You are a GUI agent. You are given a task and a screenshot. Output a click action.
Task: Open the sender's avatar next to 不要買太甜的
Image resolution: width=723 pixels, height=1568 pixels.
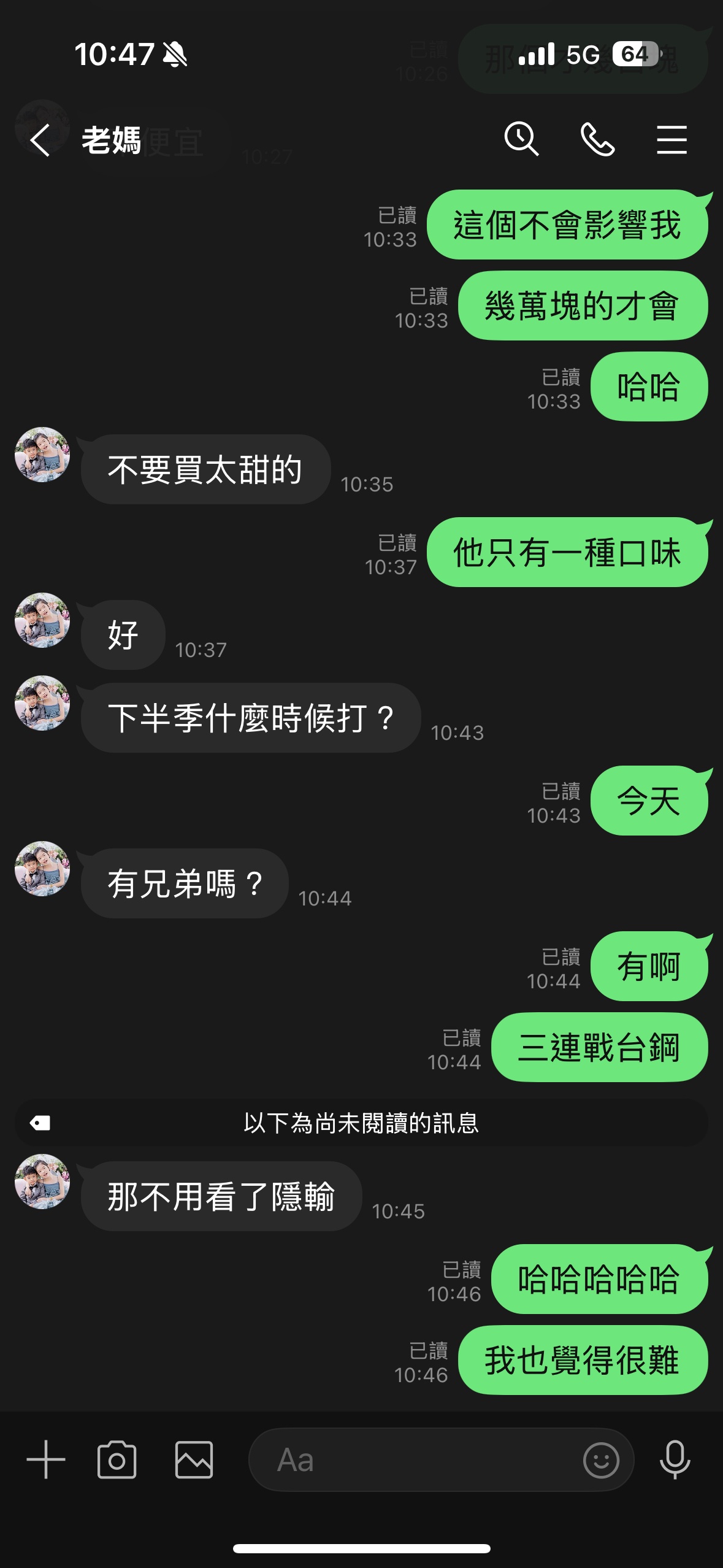tap(42, 455)
